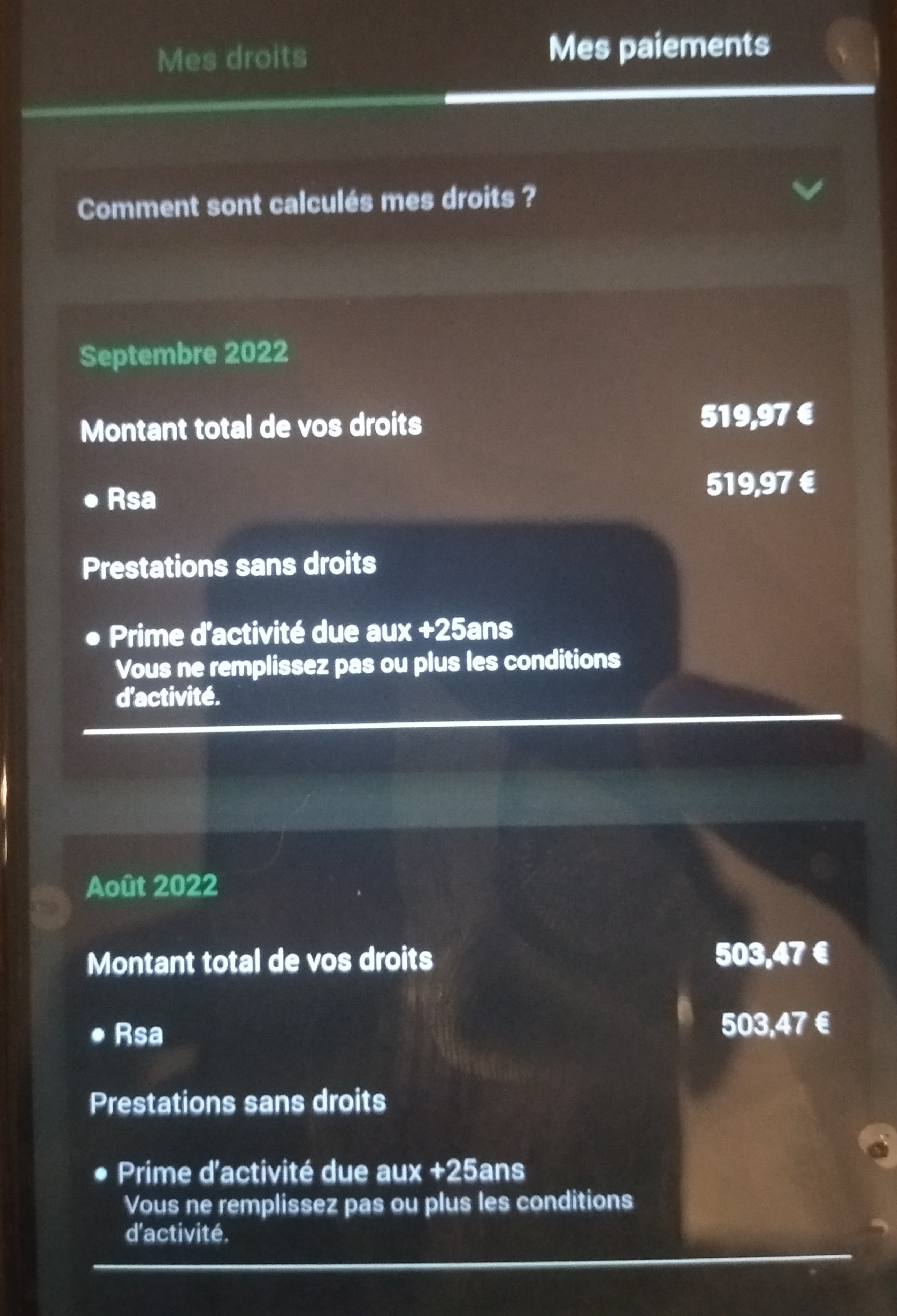Image resolution: width=897 pixels, height=1316 pixels.
Task: Expand Comment sont calculés mes droits
Action: pyautogui.click(x=806, y=190)
